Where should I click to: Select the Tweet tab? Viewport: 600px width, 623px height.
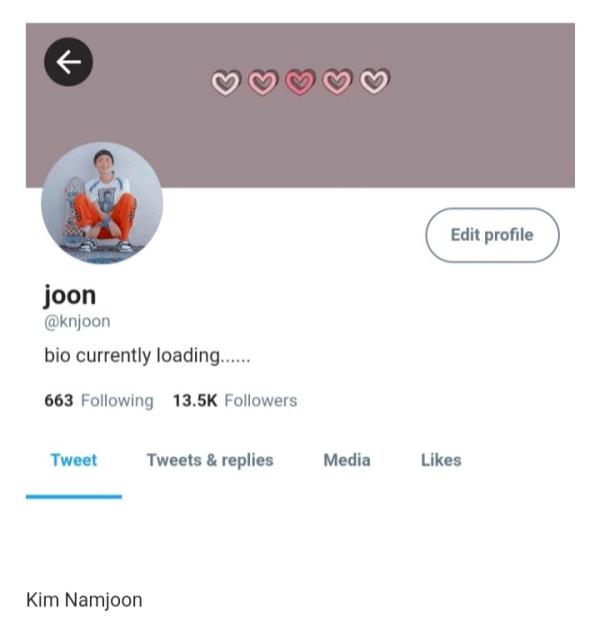[74, 460]
